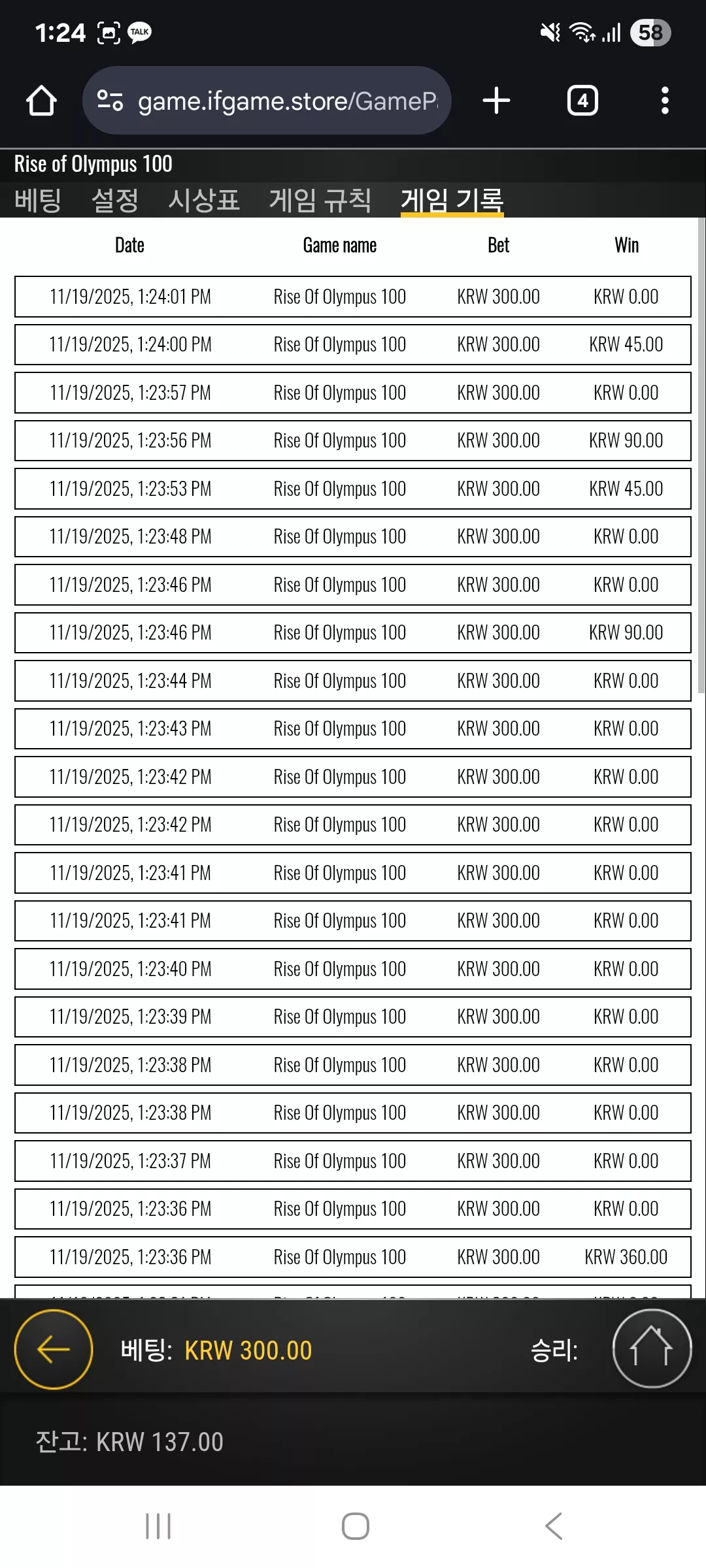Open the browser overflow menu
Viewport: 706px width, 1568px height.
point(665,101)
